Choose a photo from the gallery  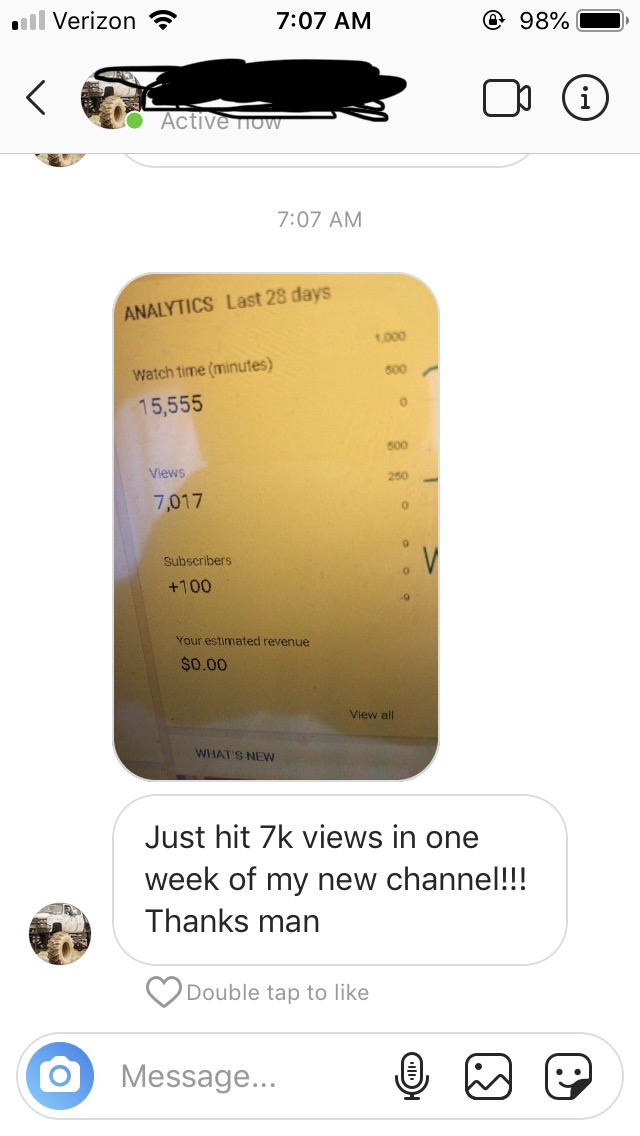point(489,1075)
